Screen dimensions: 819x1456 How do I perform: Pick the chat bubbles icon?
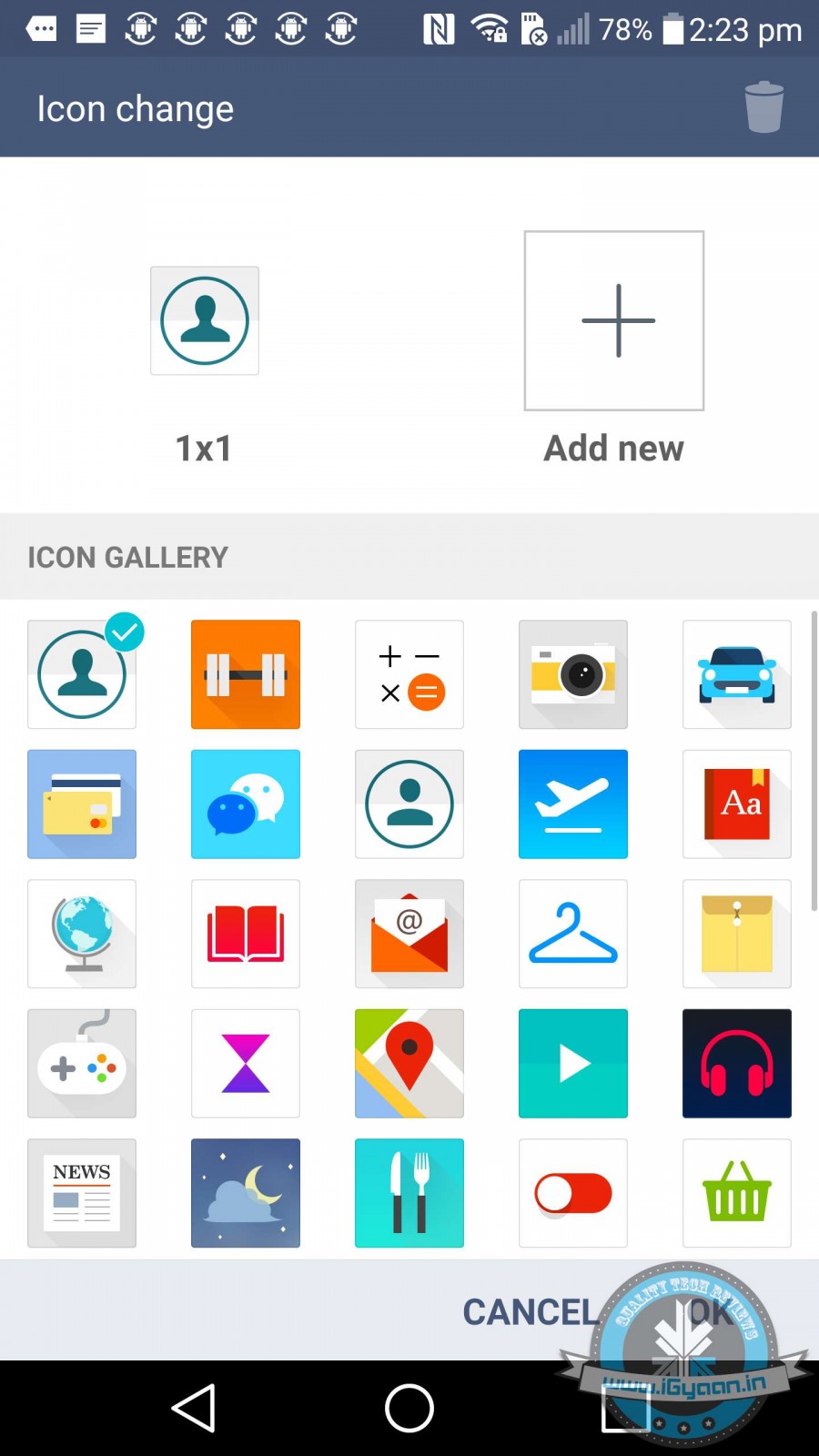point(246,804)
